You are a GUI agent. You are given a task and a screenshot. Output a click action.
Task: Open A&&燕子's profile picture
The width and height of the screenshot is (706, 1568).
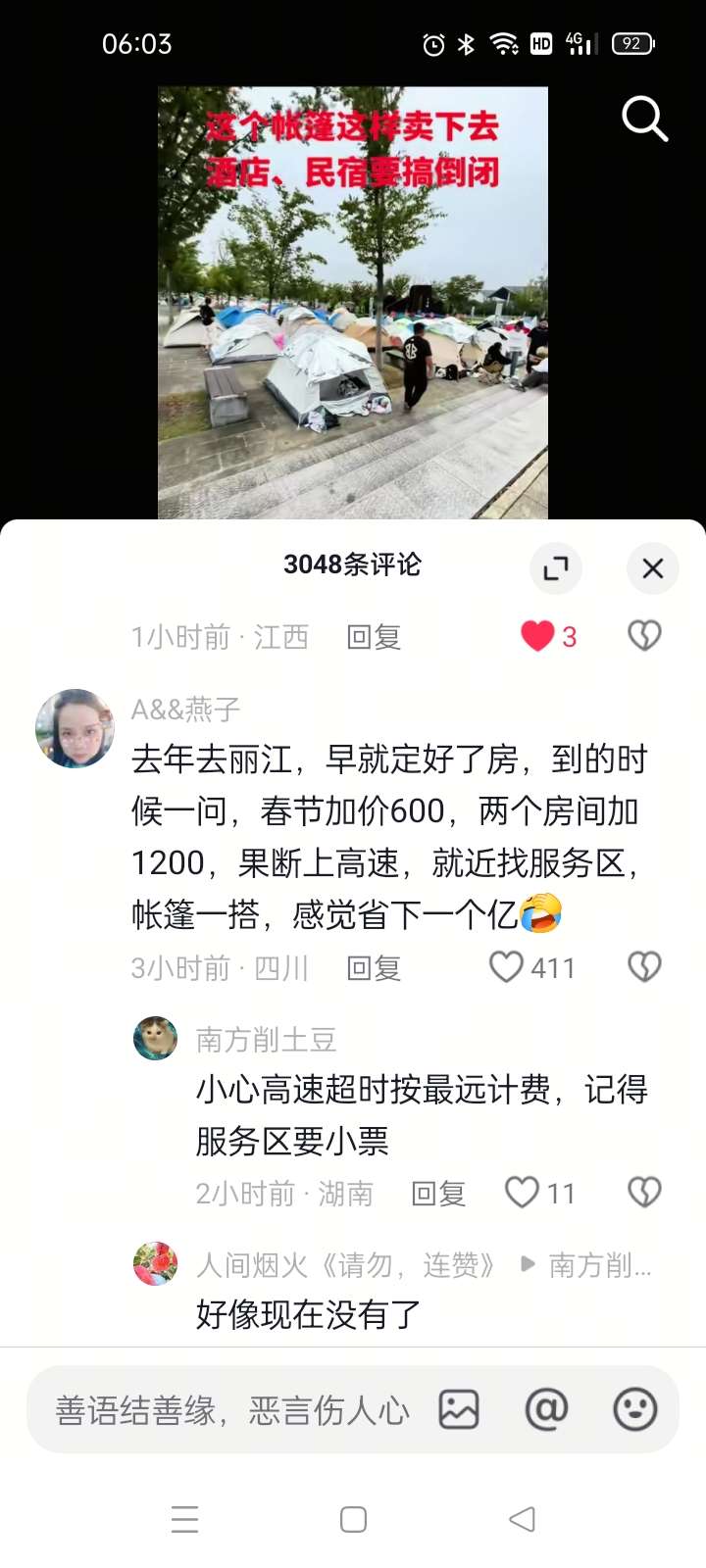point(75,728)
